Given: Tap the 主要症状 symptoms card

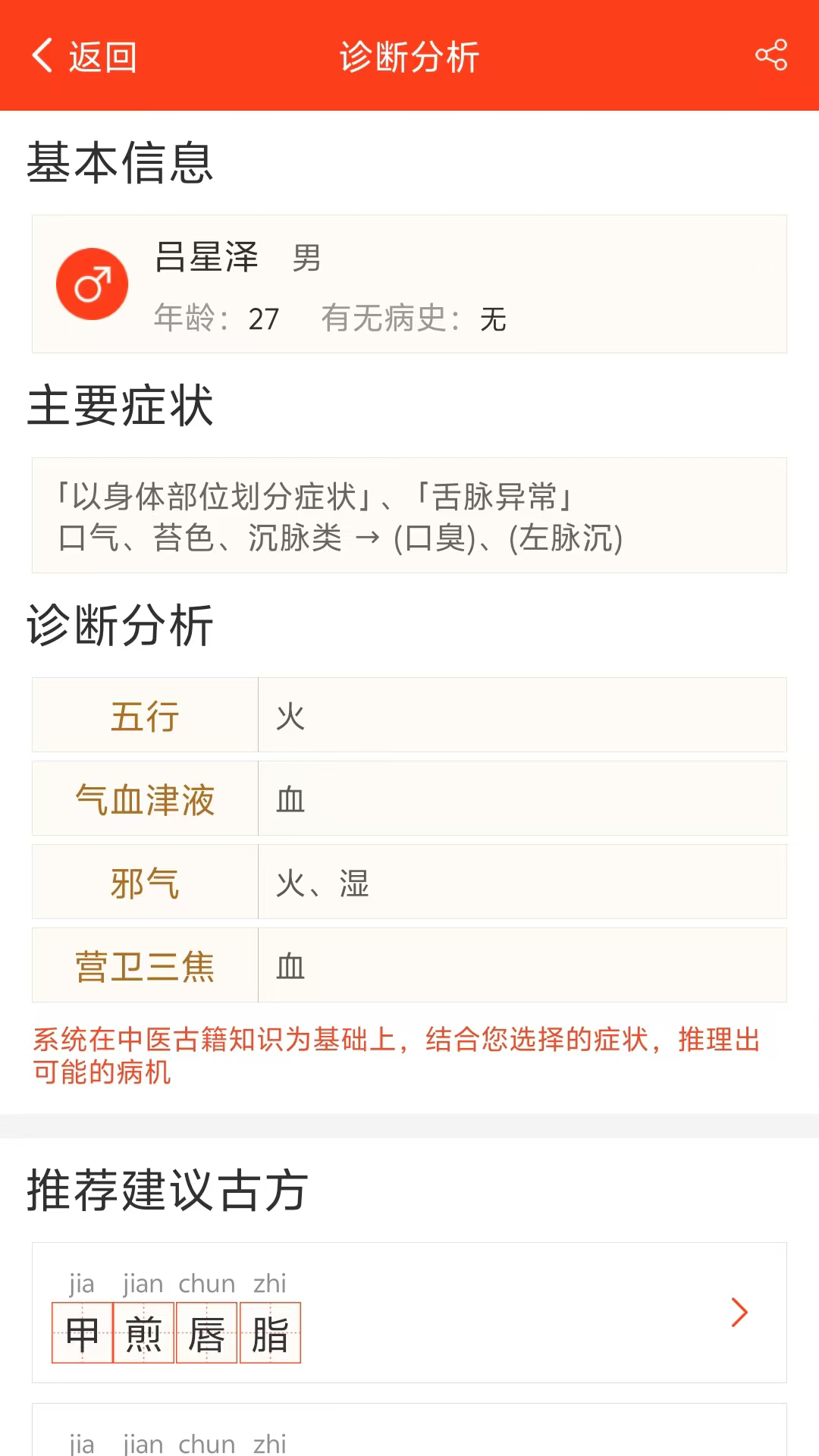Looking at the screenshot, I should tap(409, 513).
